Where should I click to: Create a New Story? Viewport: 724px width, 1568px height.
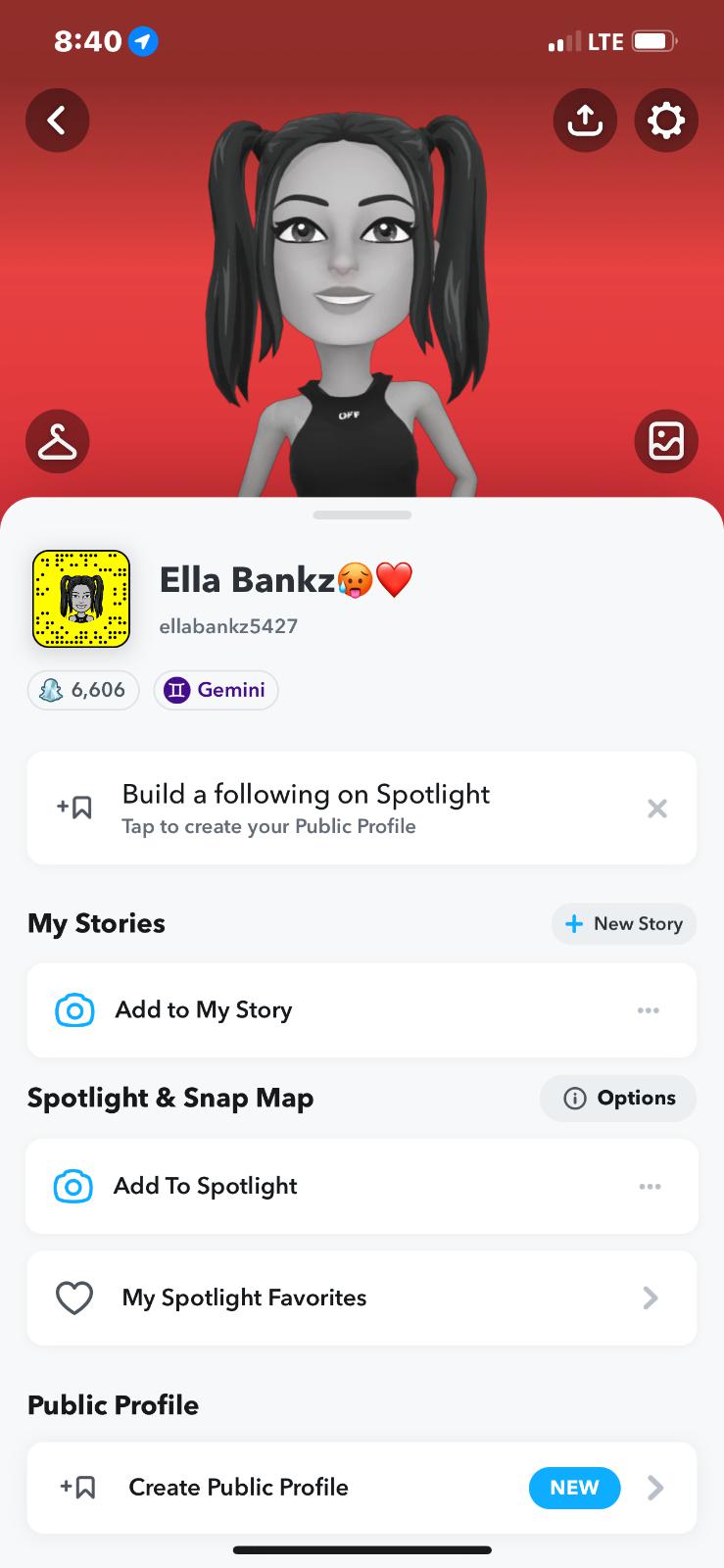point(624,924)
